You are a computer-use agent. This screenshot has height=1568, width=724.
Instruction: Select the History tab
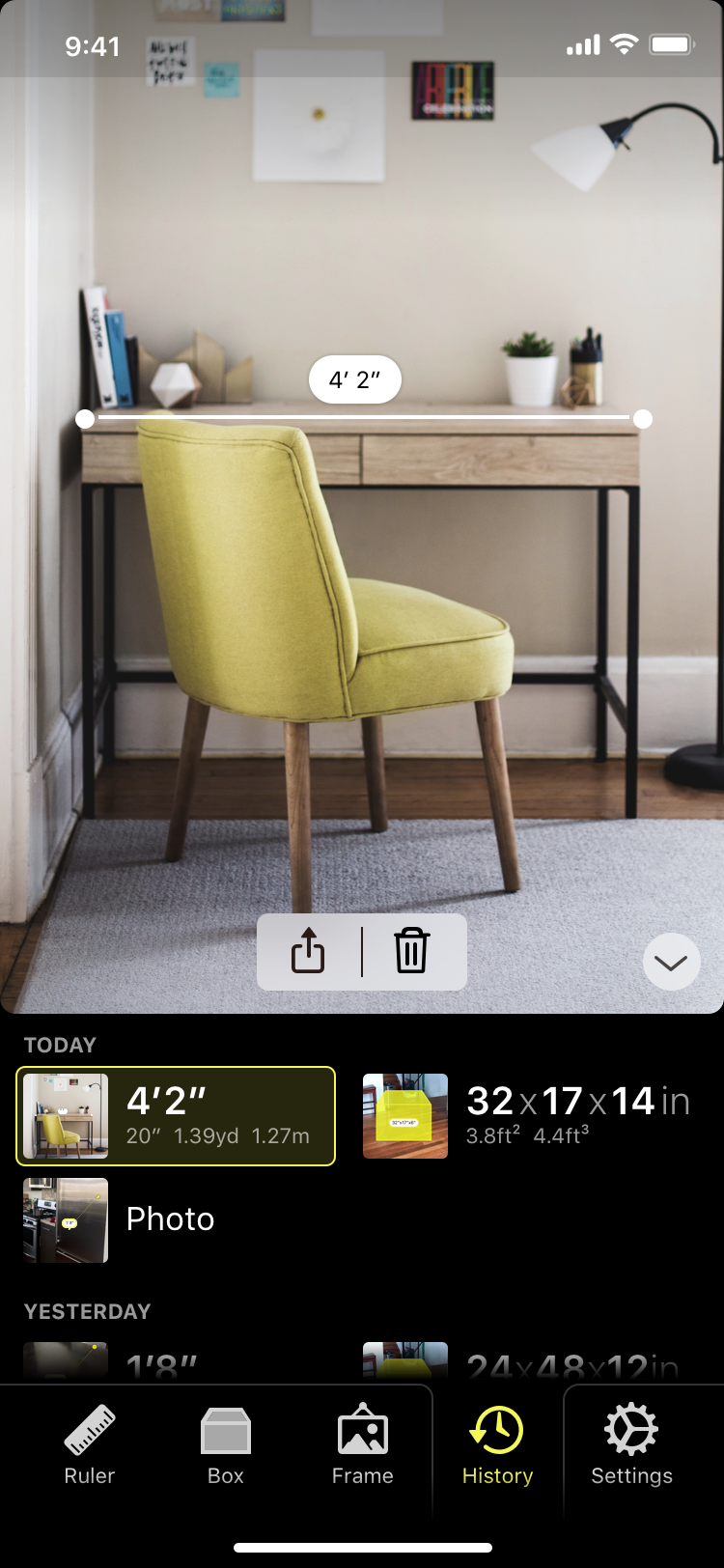[x=497, y=1445]
